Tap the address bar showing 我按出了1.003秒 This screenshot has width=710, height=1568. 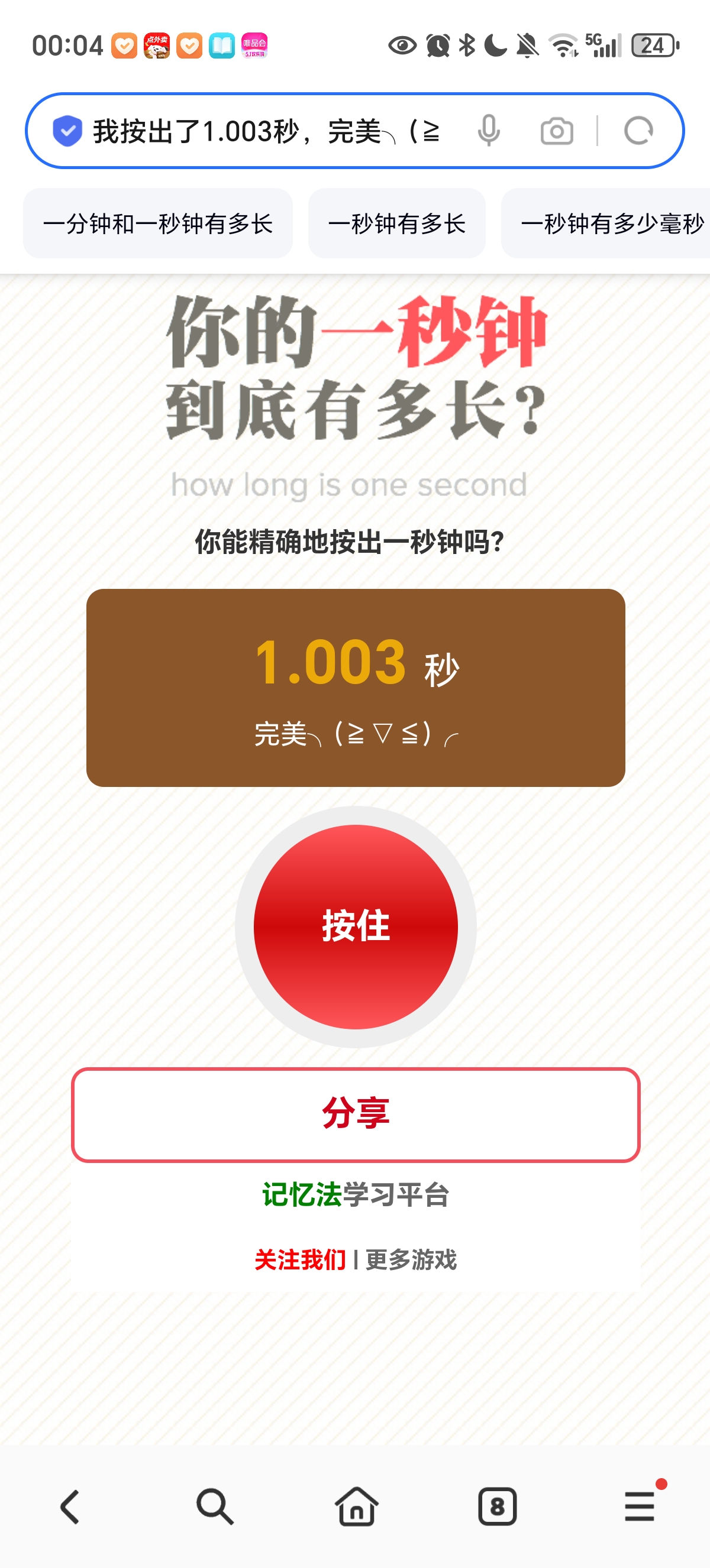pyautogui.click(x=268, y=131)
